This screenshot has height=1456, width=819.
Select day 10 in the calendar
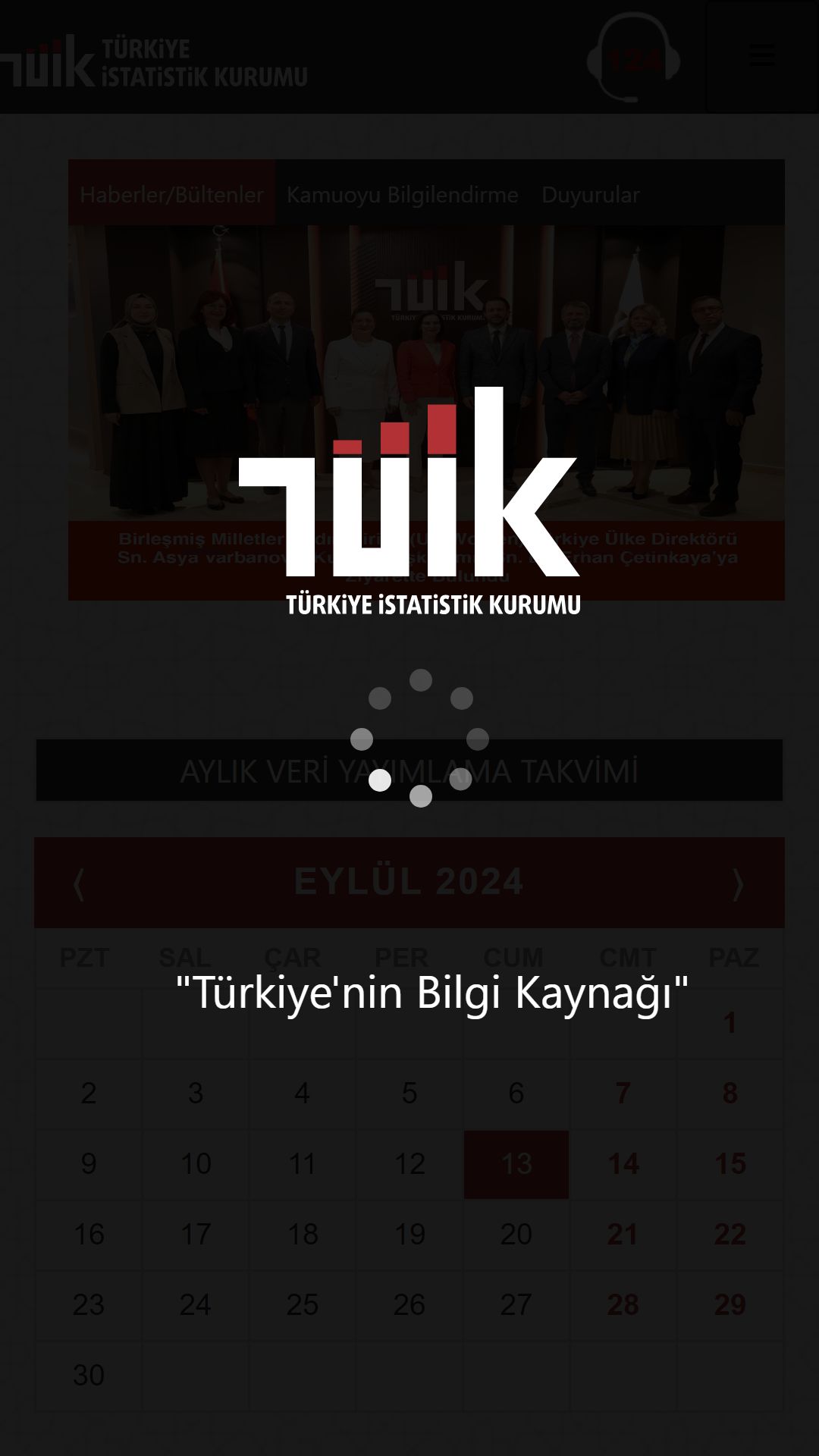(x=196, y=1164)
